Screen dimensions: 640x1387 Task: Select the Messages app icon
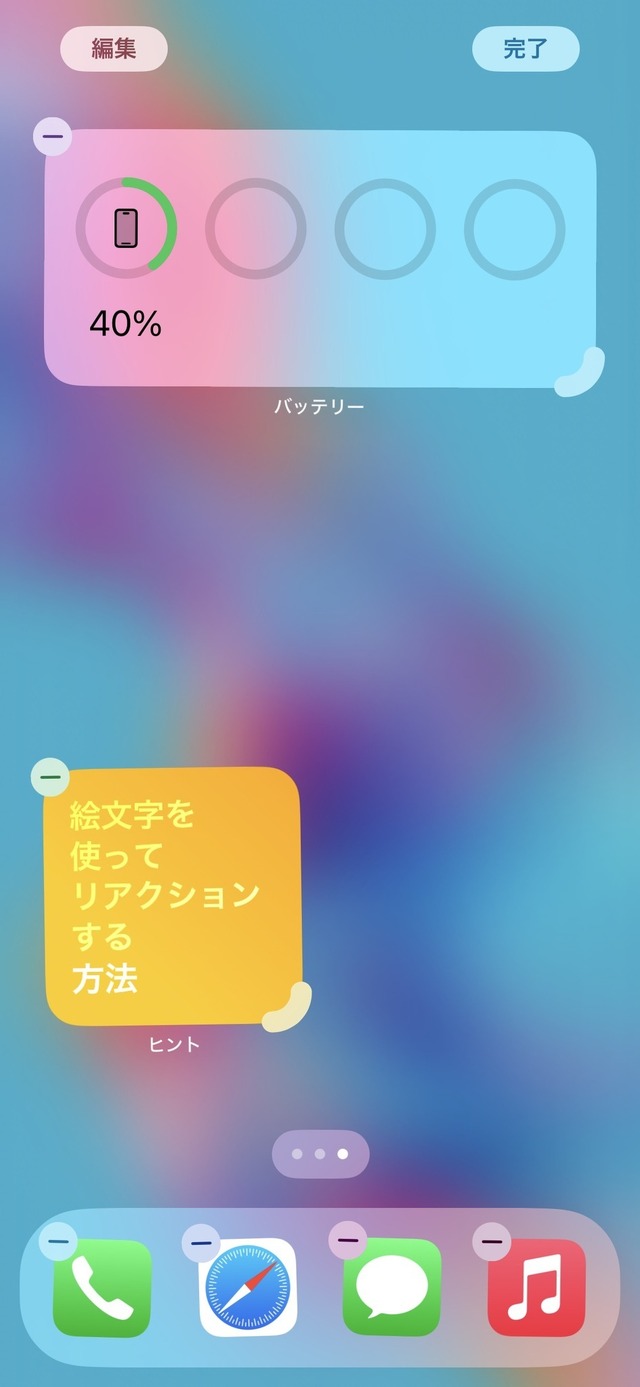pyautogui.click(x=392, y=1288)
